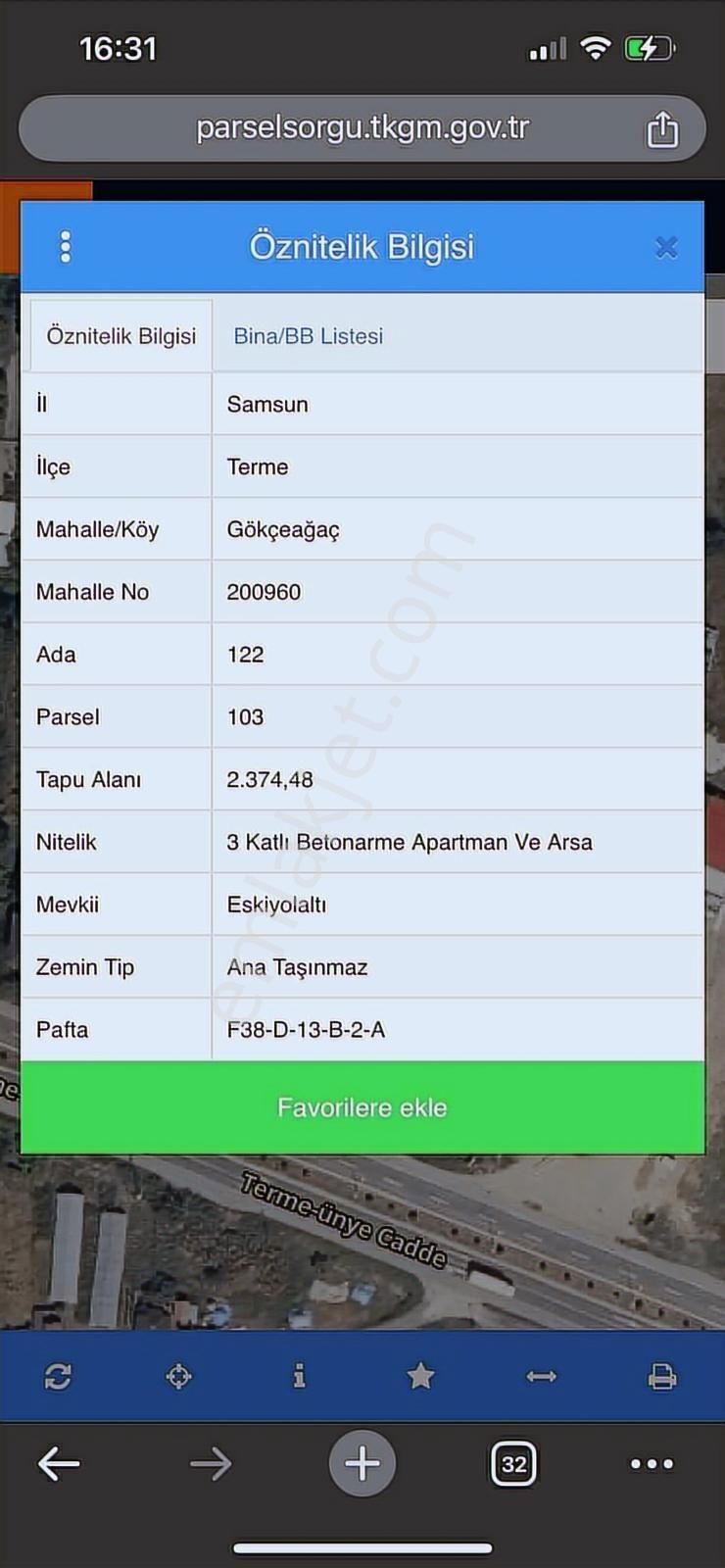Enable the Öznitelik Bilgisi panel view
The height and width of the screenshot is (1568, 725).
[121, 335]
